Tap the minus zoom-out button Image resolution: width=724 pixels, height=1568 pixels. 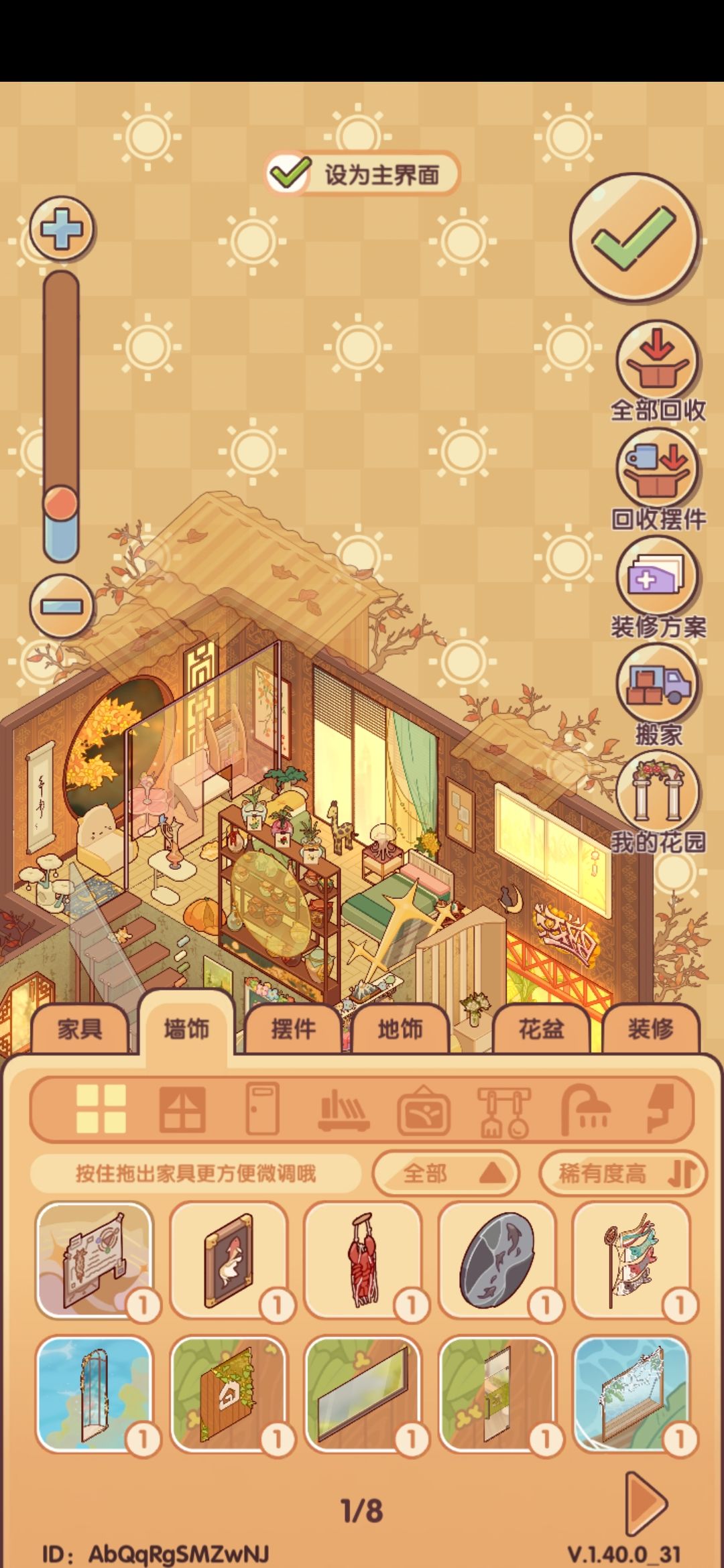click(x=62, y=606)
